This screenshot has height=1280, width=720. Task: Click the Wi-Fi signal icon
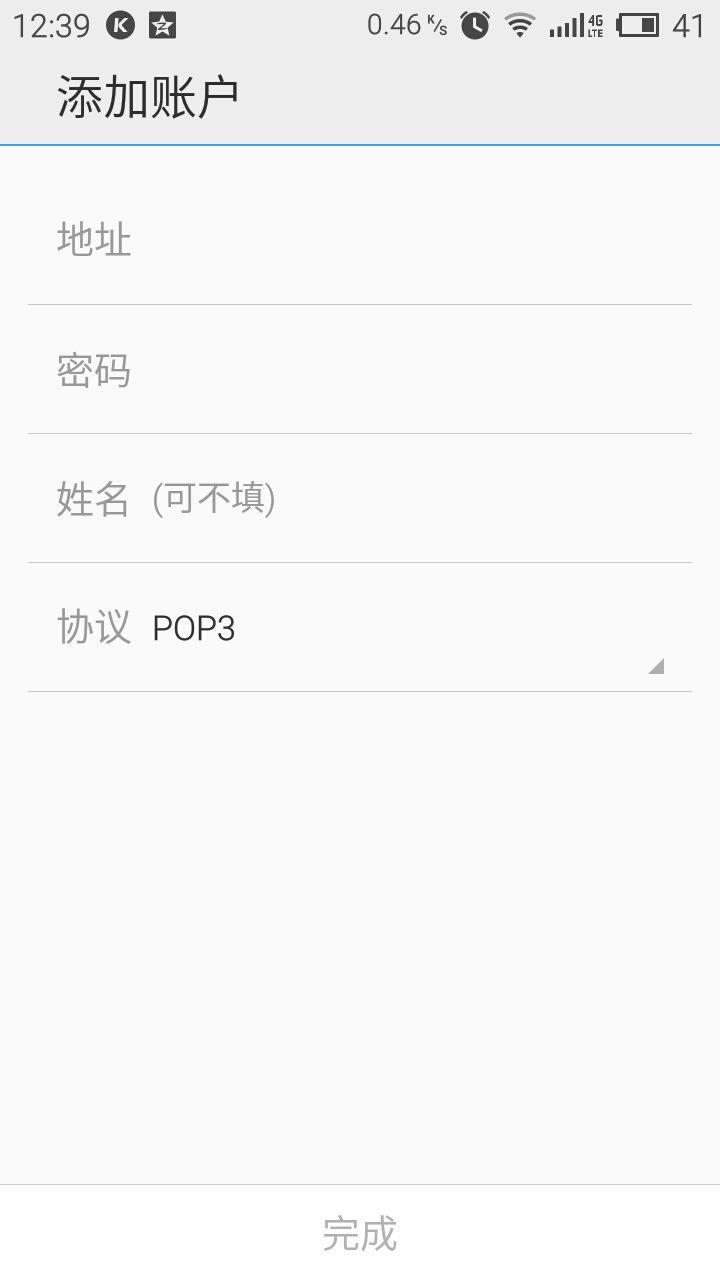tap(521, 24)
